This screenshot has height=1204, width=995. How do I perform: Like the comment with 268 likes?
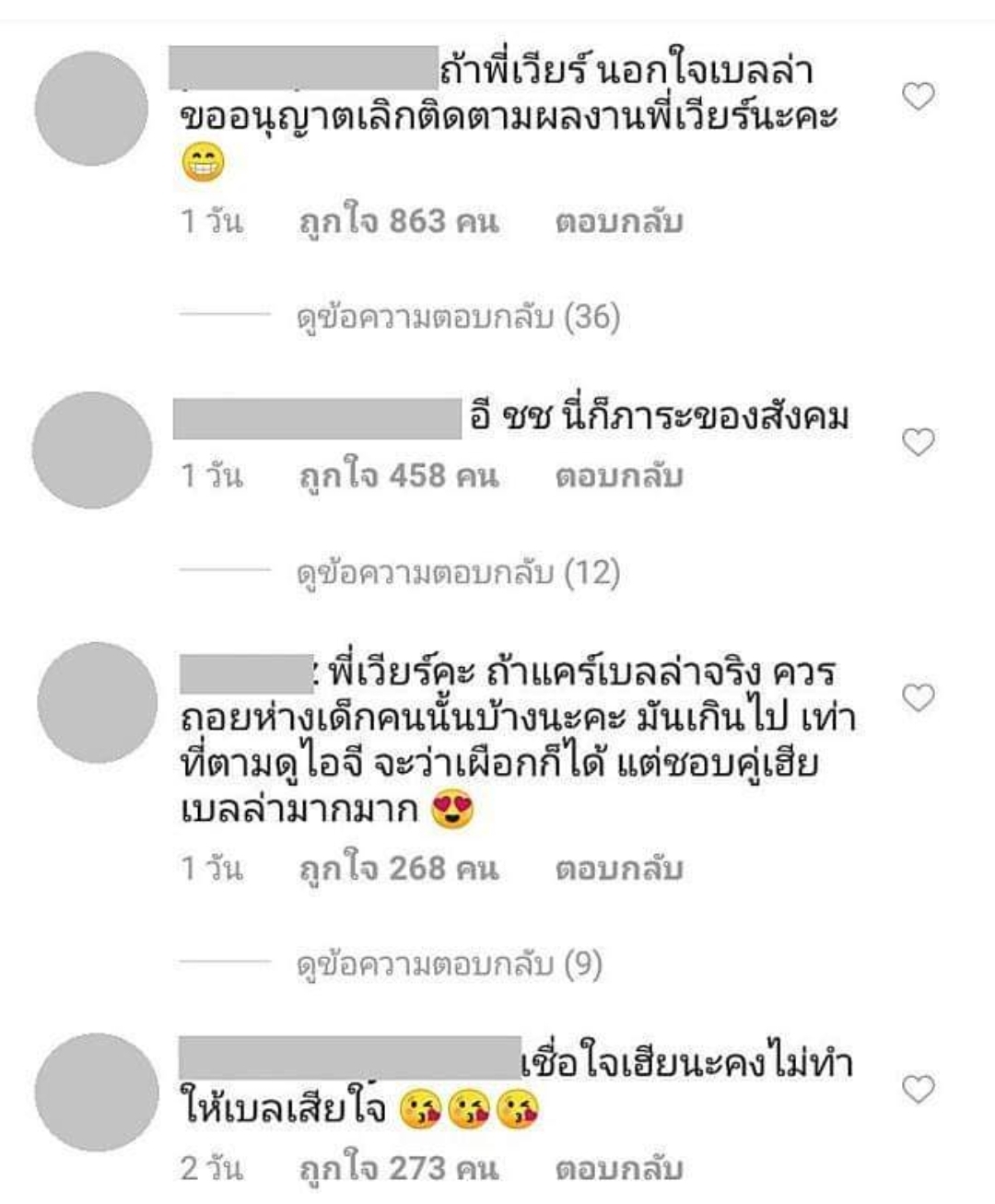pos(918,697)
